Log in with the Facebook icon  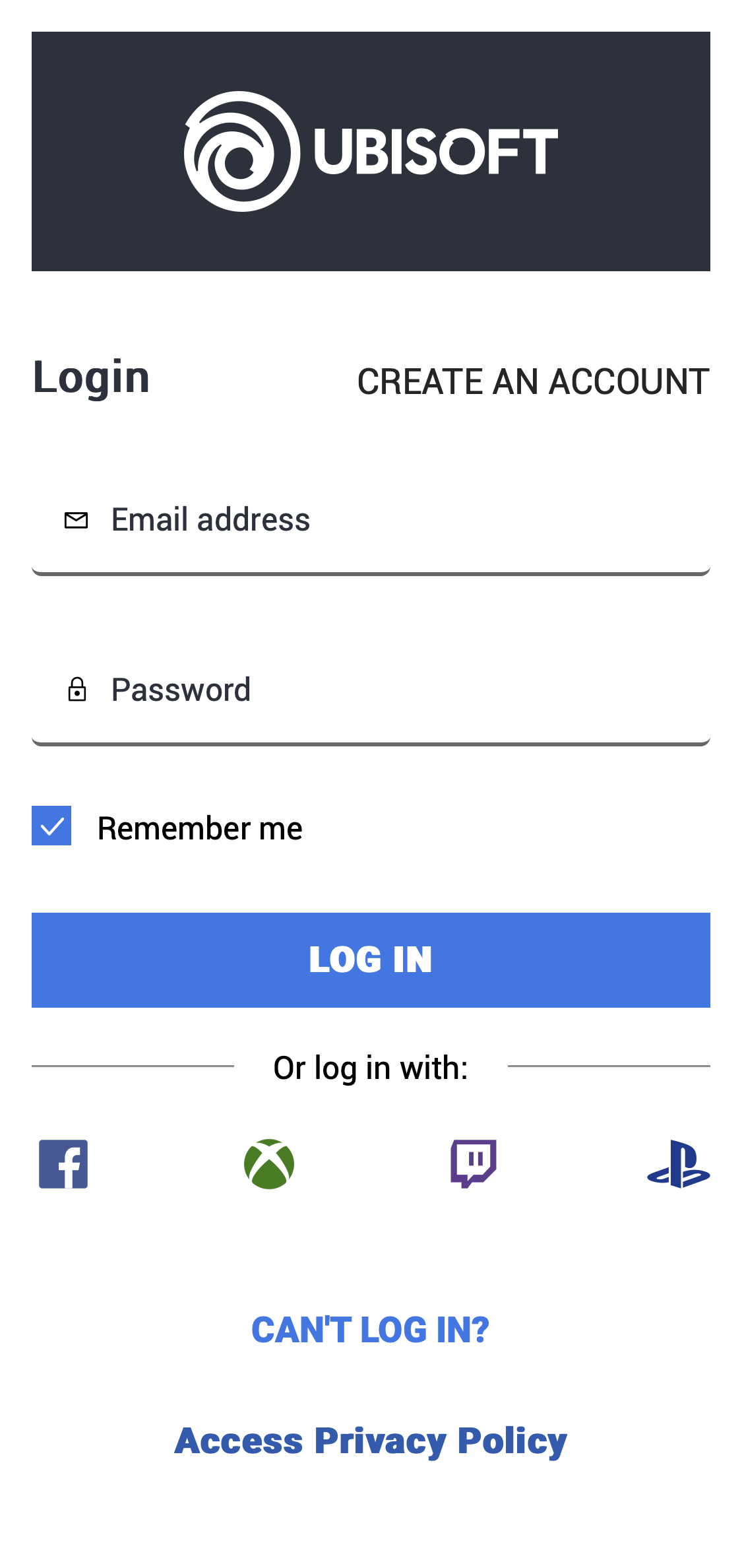pos(63,1163)
